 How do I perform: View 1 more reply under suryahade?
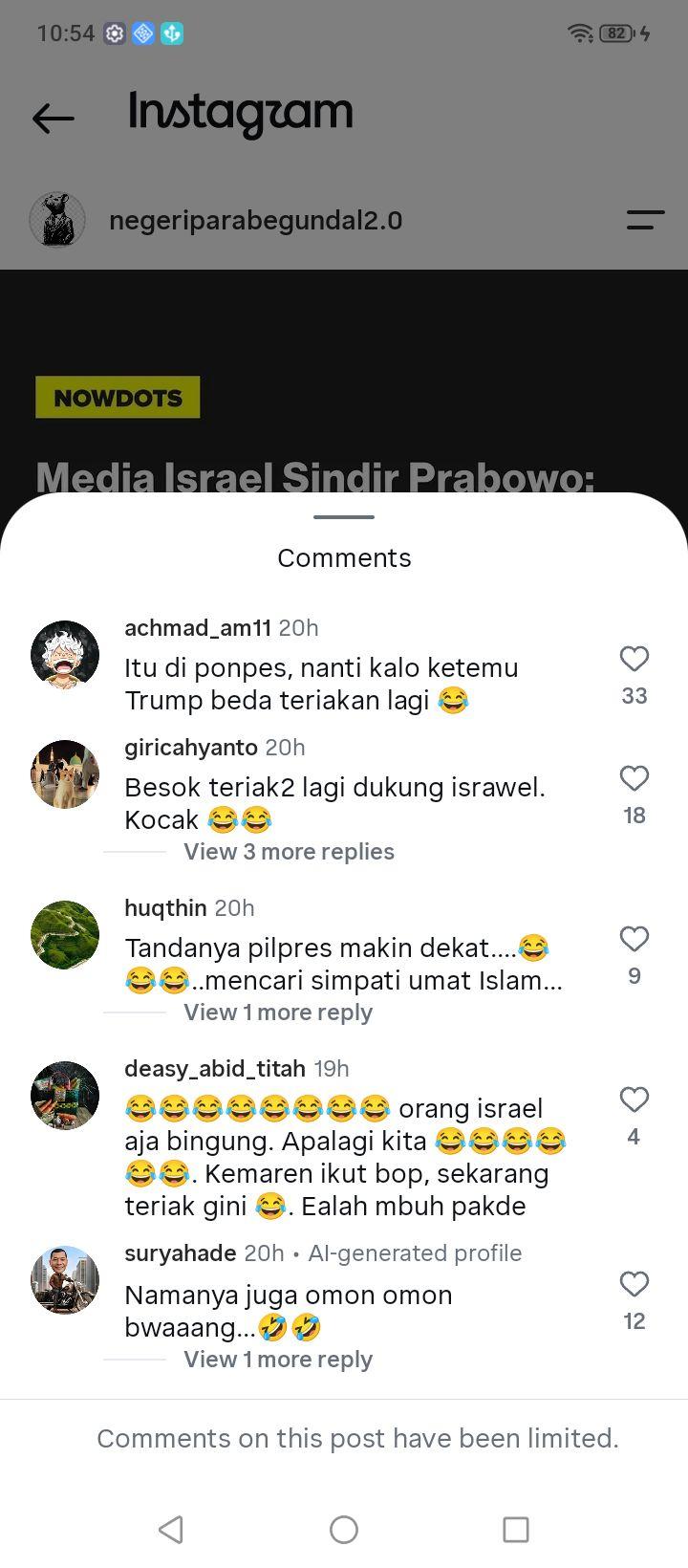(278, 1360)
